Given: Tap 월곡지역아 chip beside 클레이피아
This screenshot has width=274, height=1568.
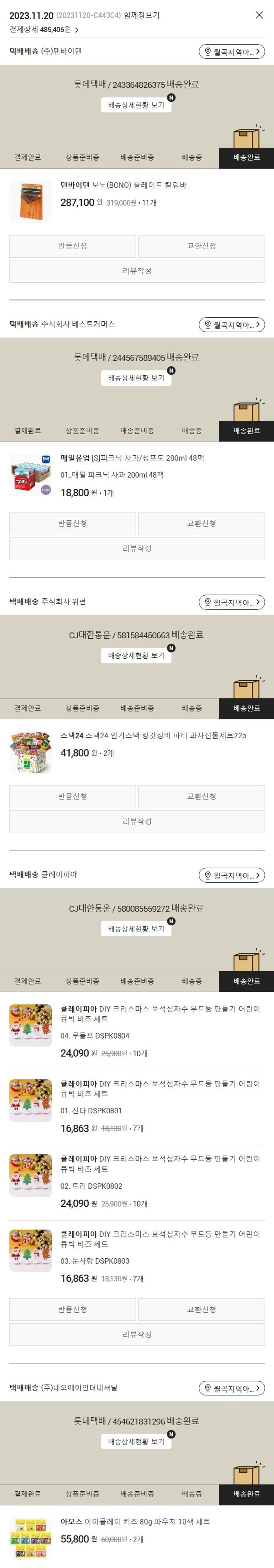Looking at the screenshot, I should [x=231, y=875].
